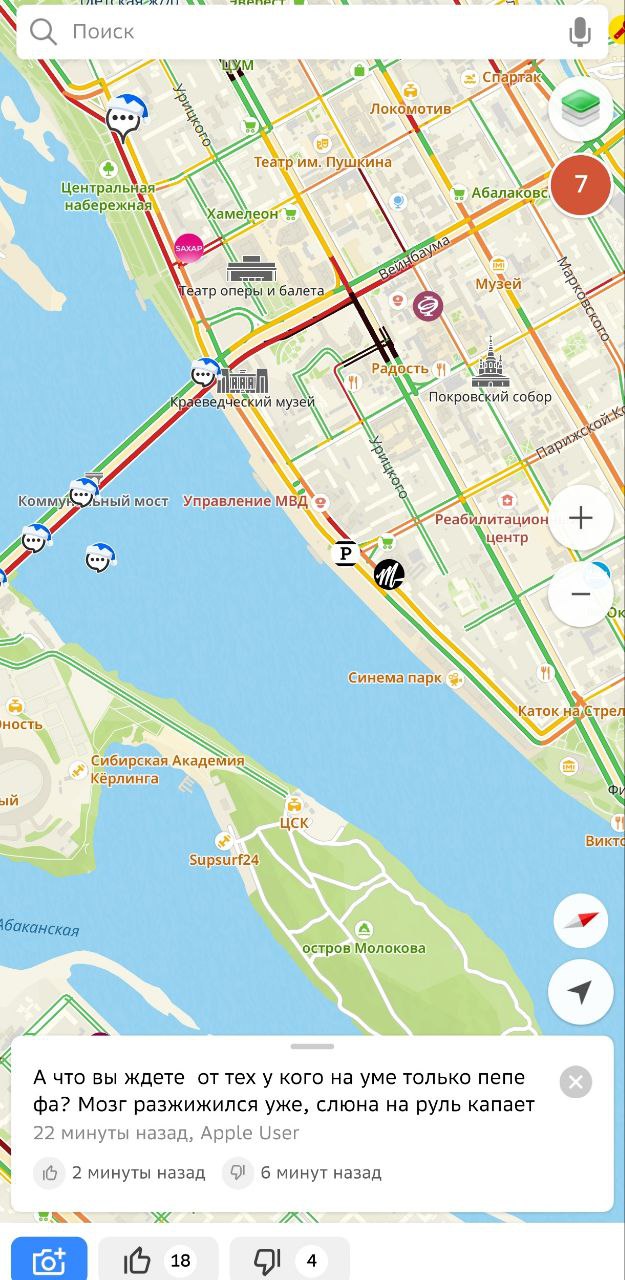Open road comment bubble near Краеведческий музей
Image resolution: width=625 pixels, height=1280 pixels.
[205, 376]
